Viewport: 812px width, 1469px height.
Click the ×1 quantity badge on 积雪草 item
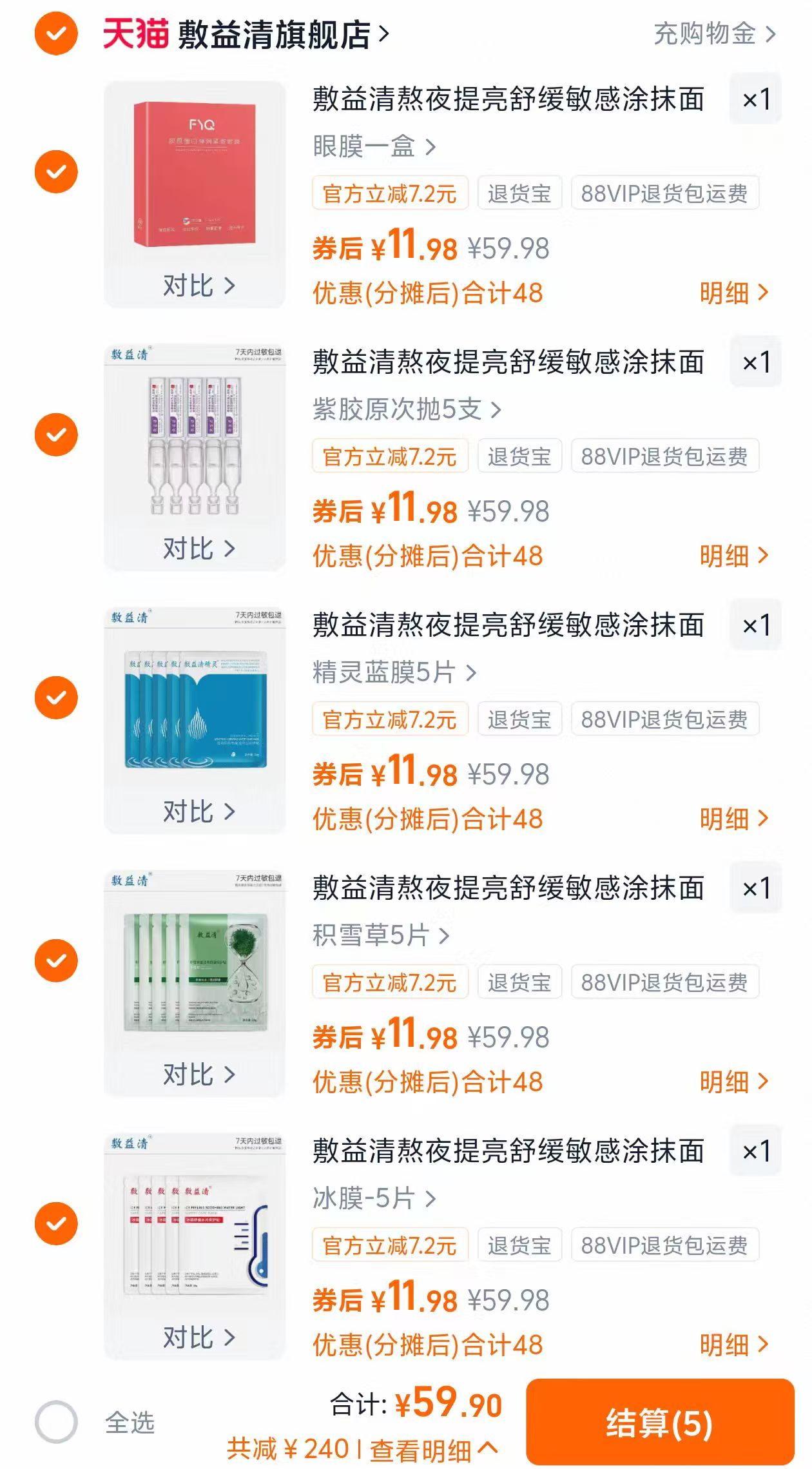pos(757,889)
